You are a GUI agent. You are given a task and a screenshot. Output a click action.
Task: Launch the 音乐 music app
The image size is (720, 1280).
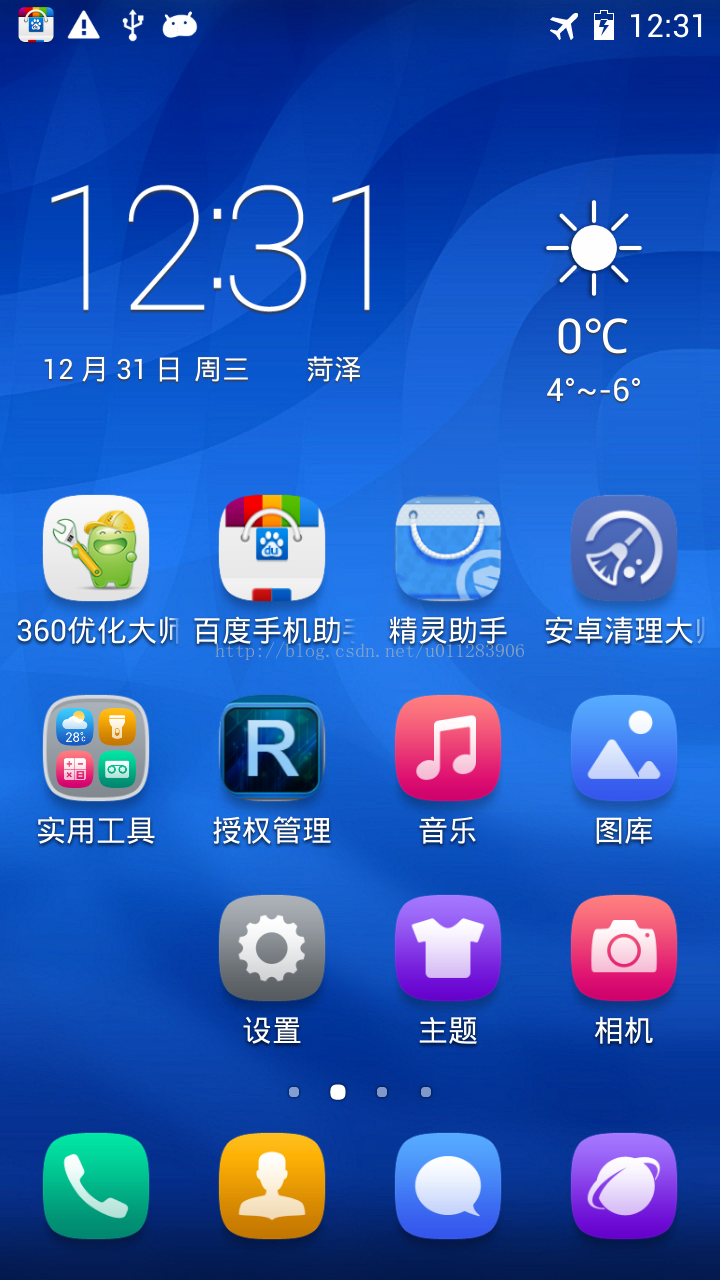(x=448, y=748)
